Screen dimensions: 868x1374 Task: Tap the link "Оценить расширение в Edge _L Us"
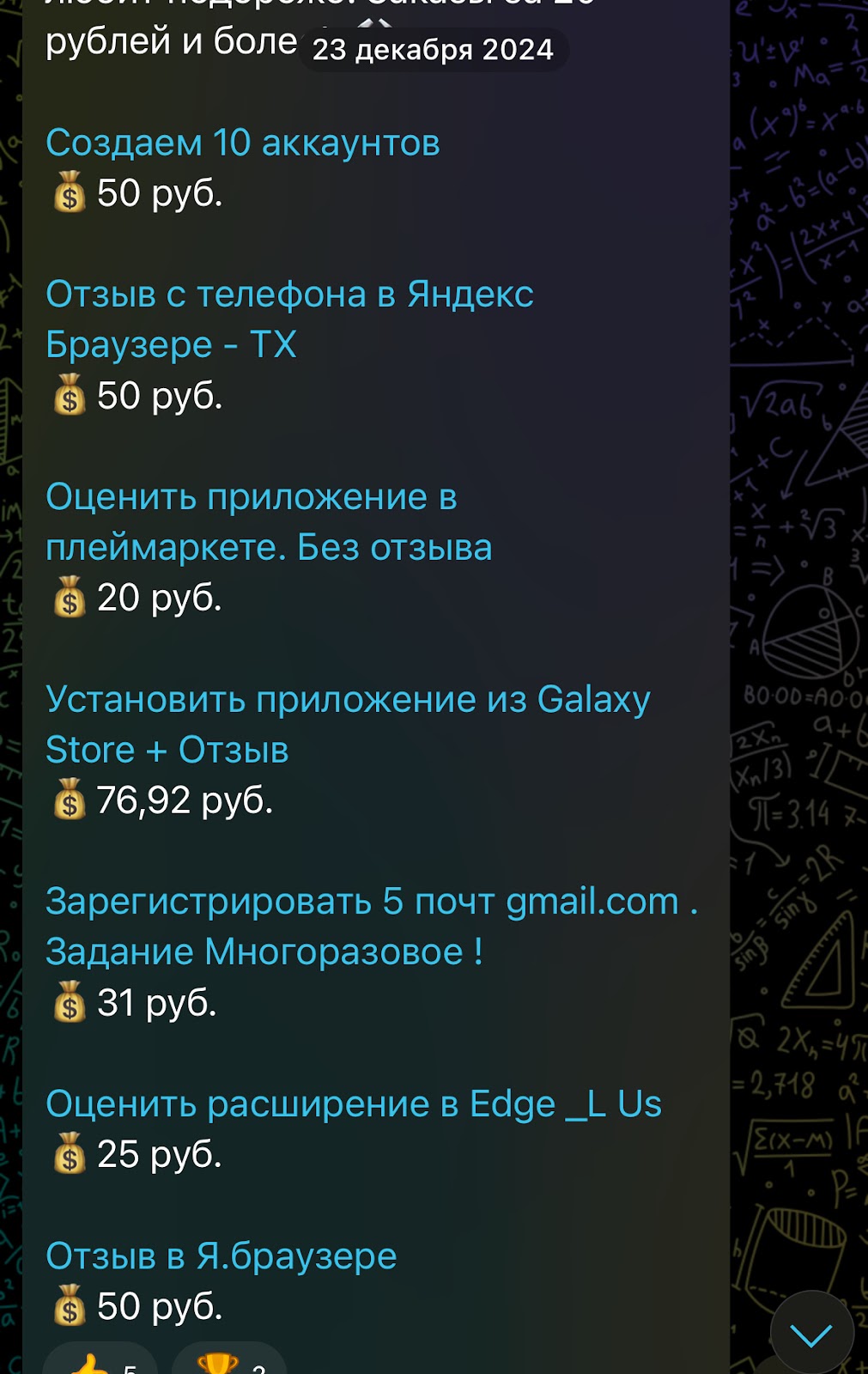(353, 1104)
